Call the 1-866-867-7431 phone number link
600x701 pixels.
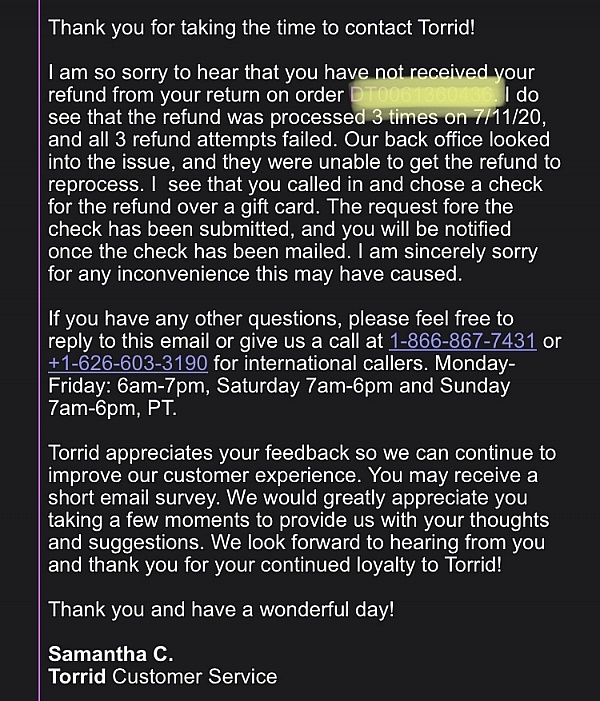coord(462,342)
